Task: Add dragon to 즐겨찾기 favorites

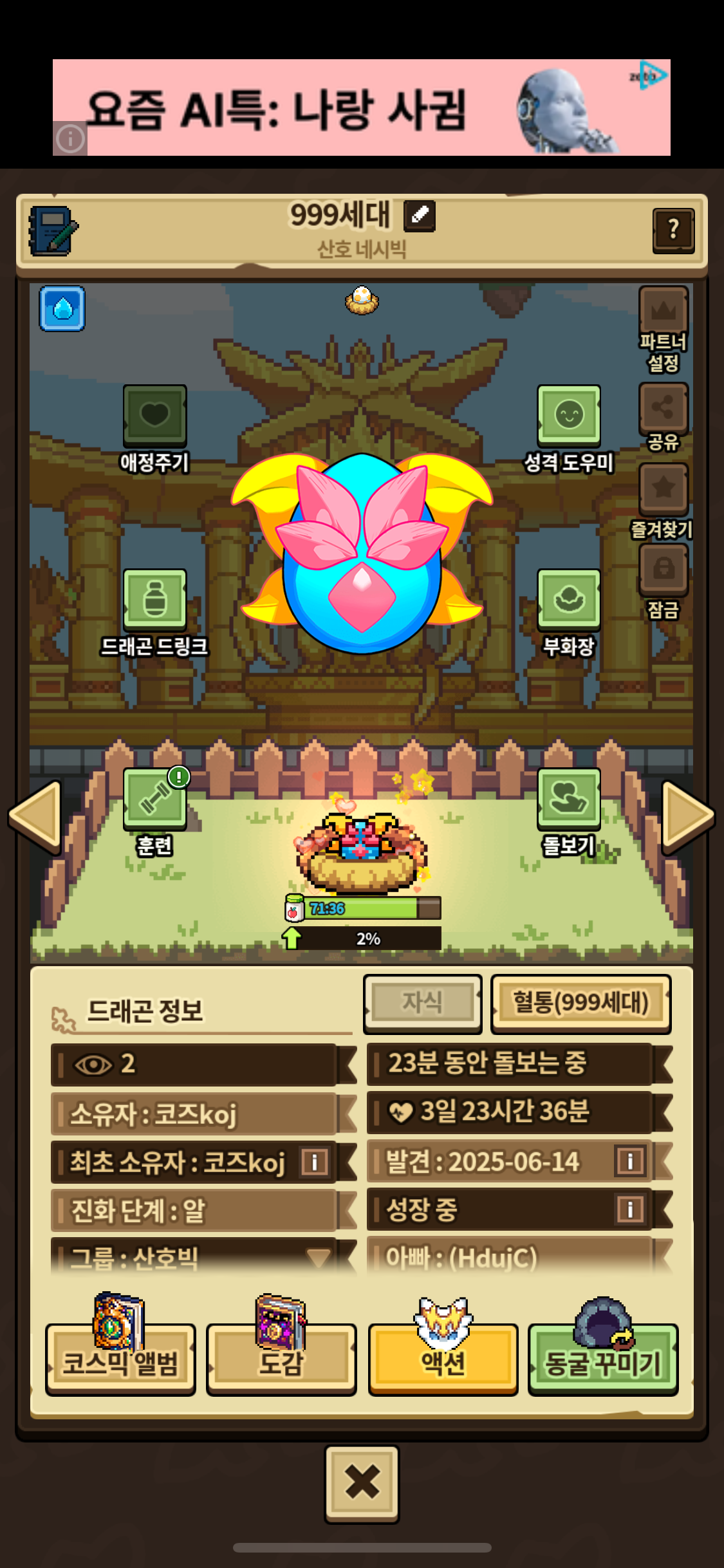Action: pyautogui.click(x=664, y=489)
